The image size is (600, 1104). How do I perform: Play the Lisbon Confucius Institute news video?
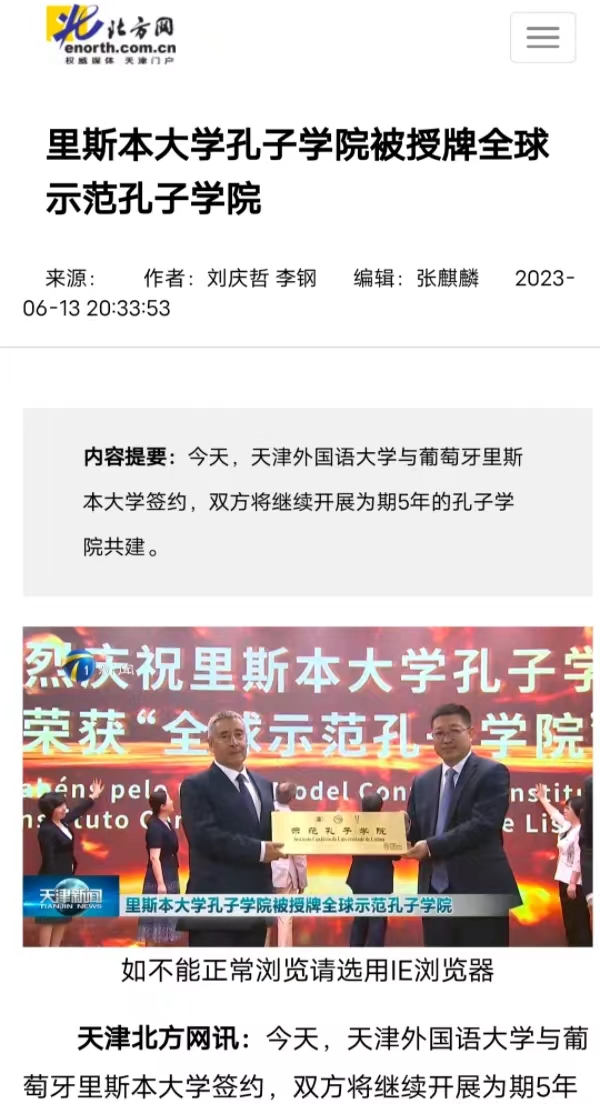[307, 786]
